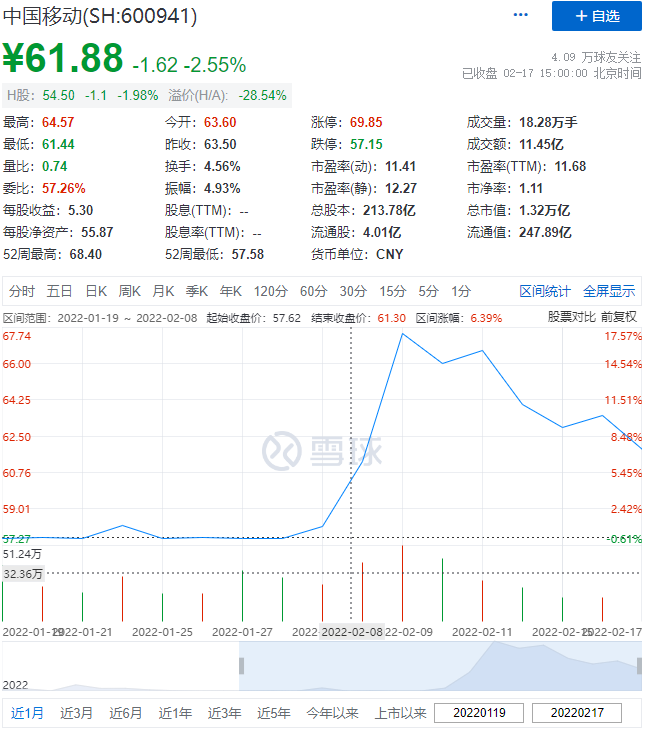Select the 近5年 time range

coord(274,713)
